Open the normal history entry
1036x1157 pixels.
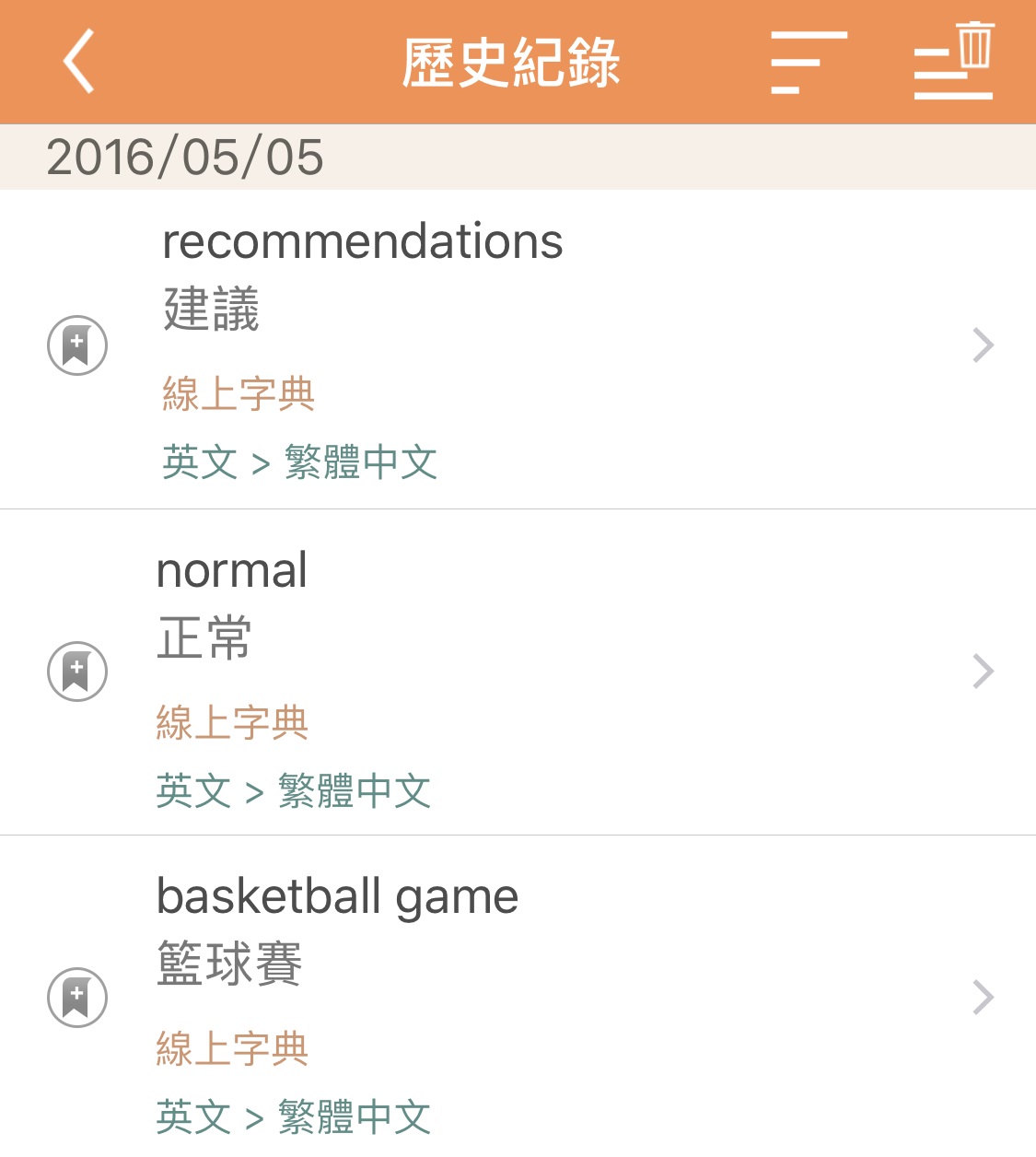tap(983, 672)
